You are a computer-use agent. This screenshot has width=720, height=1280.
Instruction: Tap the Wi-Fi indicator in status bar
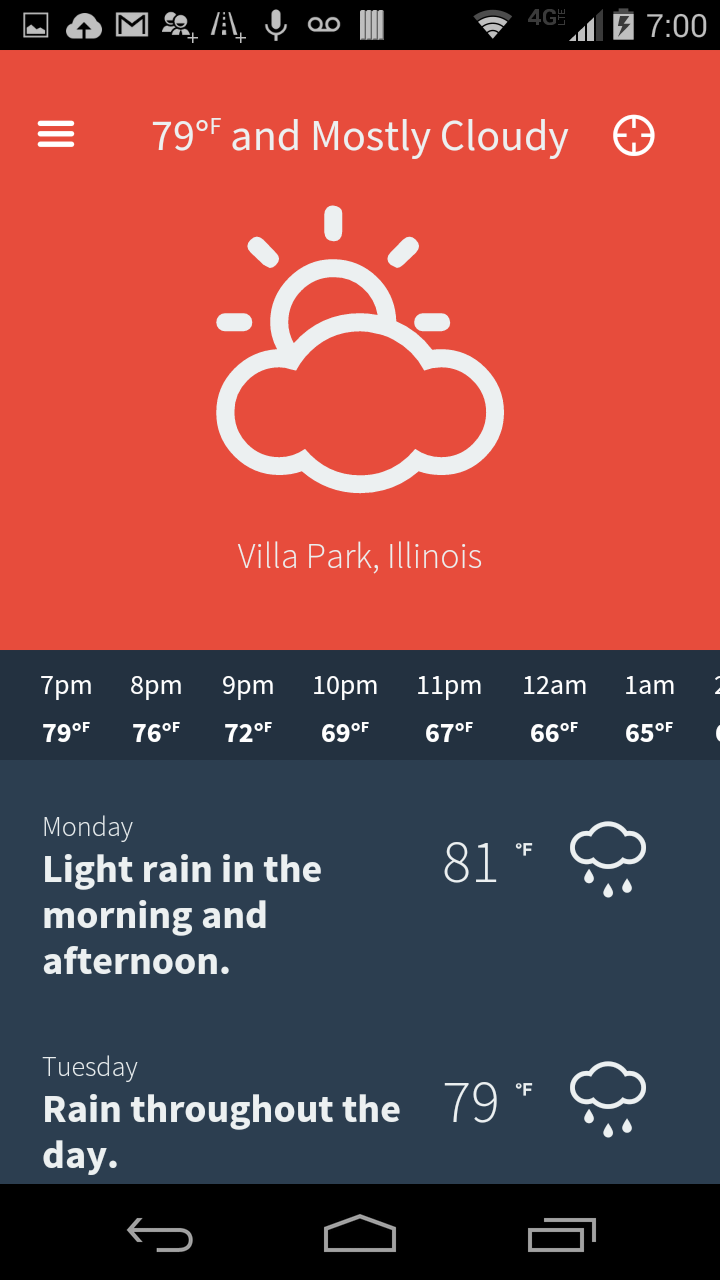click(493, 25)
